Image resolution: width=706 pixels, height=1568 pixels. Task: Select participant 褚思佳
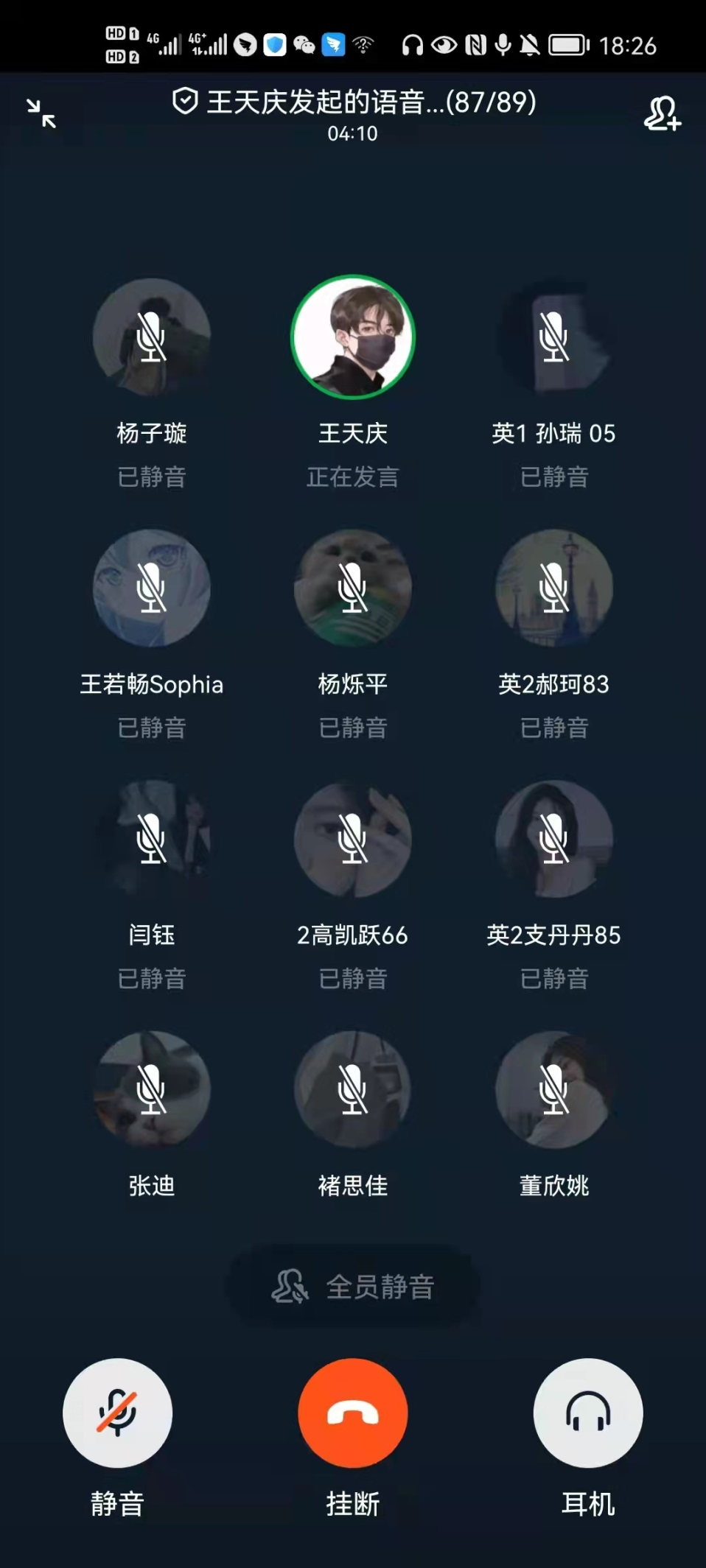(x=352, y=1089)
